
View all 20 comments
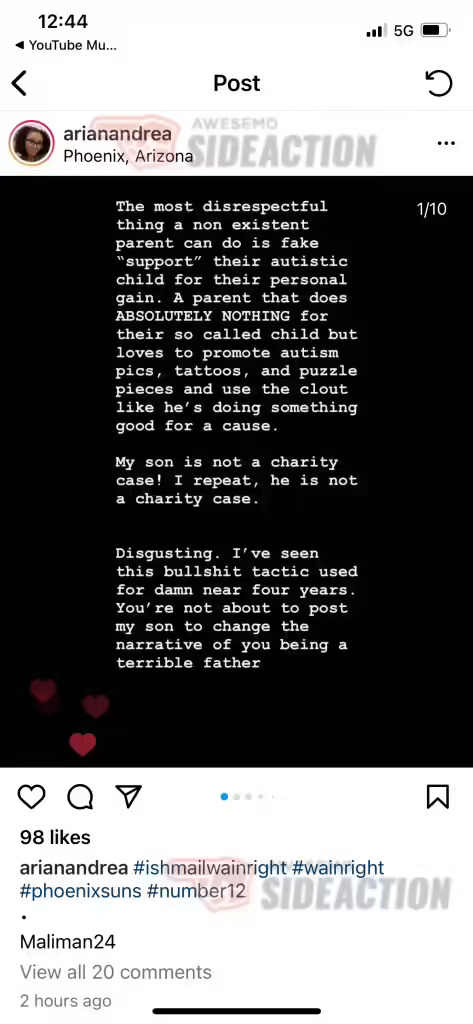[116, 972]
